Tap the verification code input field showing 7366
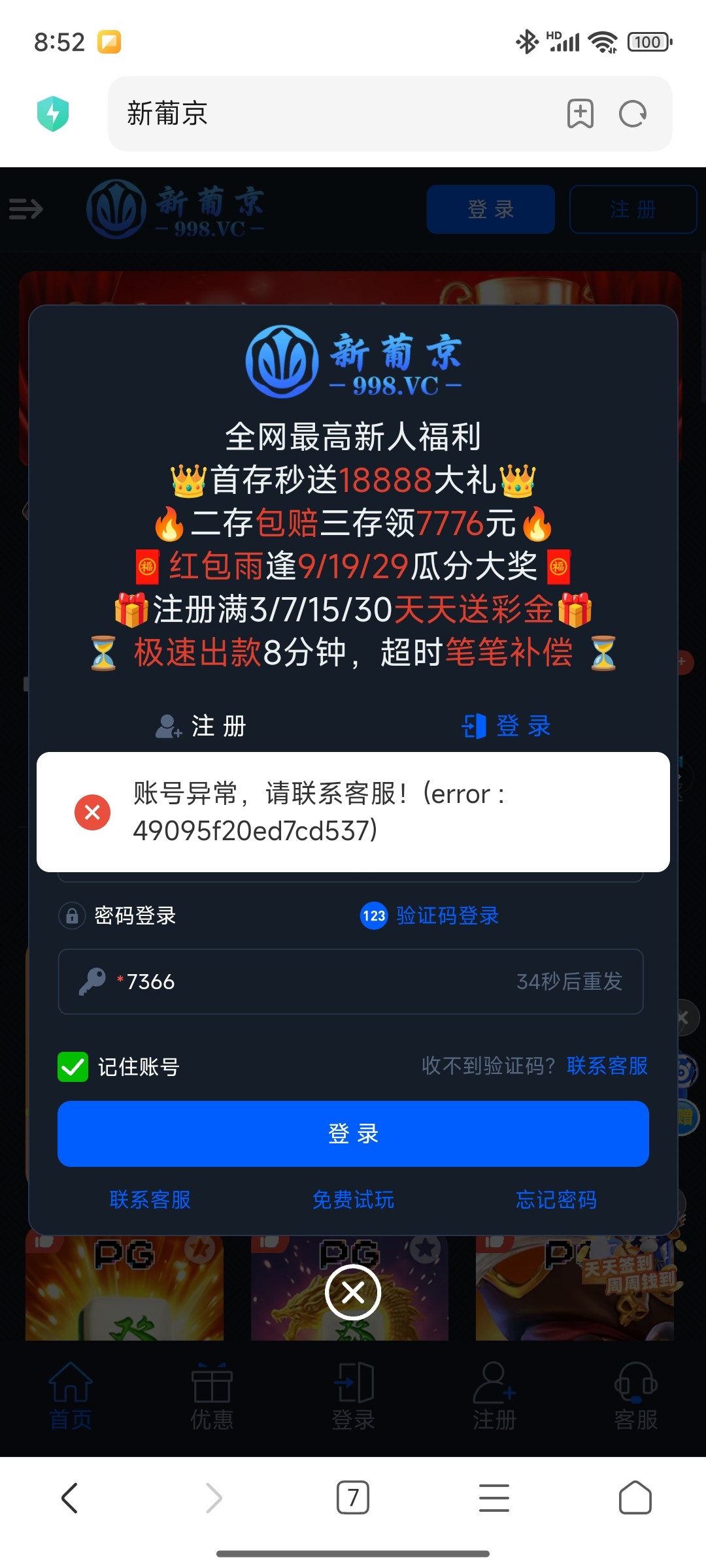 pos(261,980)
